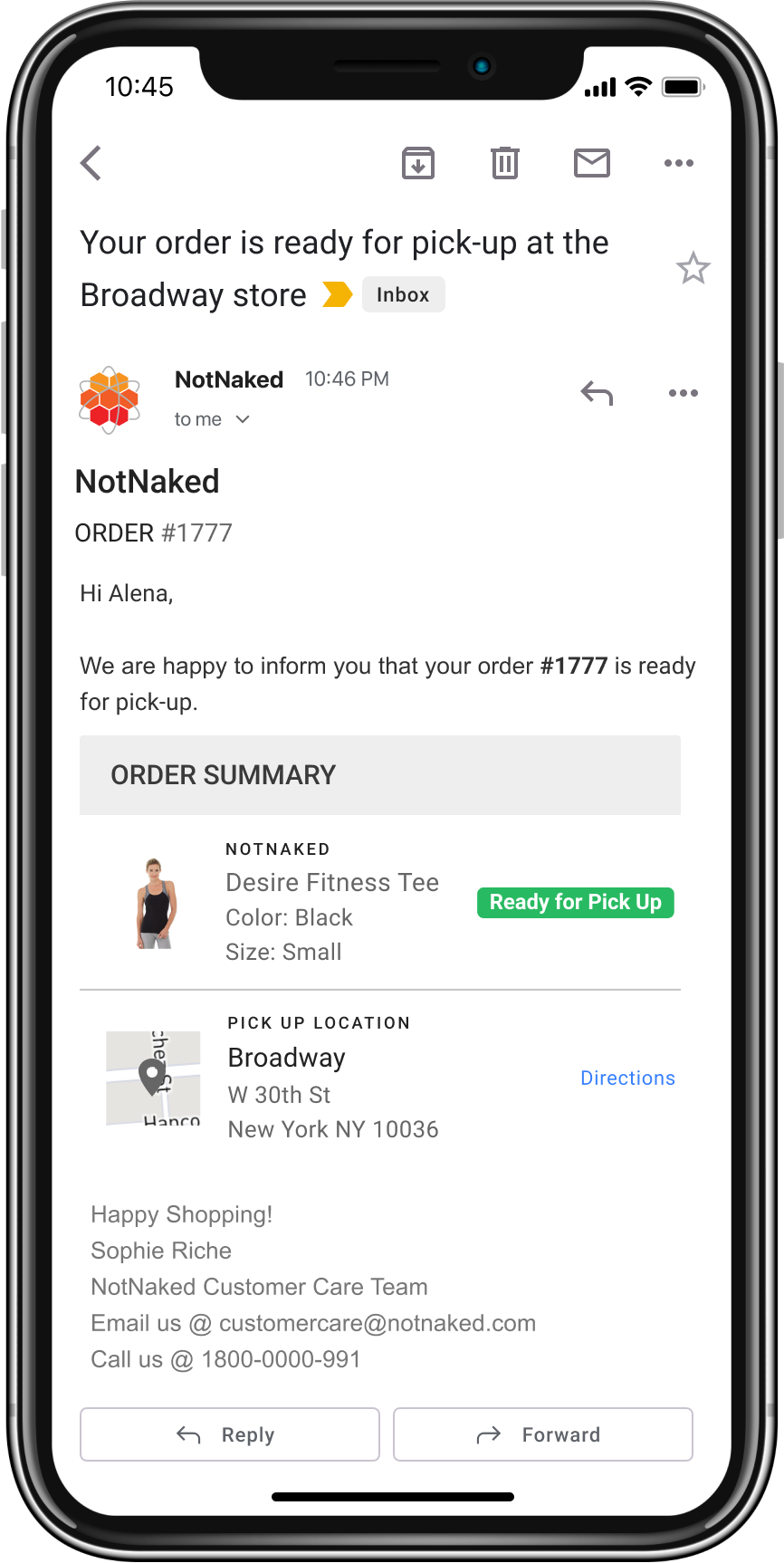The image size is (784, 1563).
Task: Reply using the arrow beside the sender
Action: pyautogui.click(x=597, y=393)
